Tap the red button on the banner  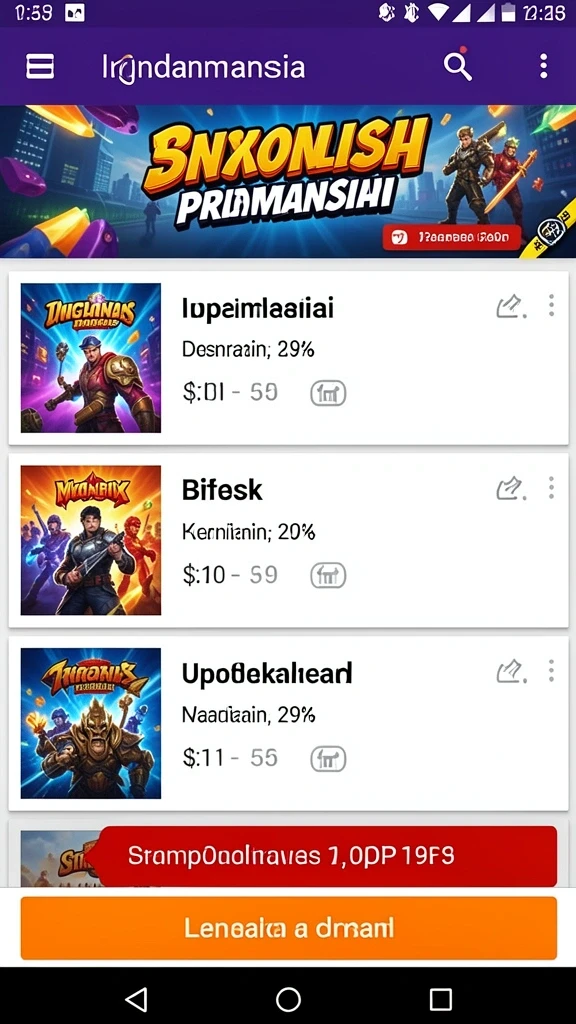(451, 238)
